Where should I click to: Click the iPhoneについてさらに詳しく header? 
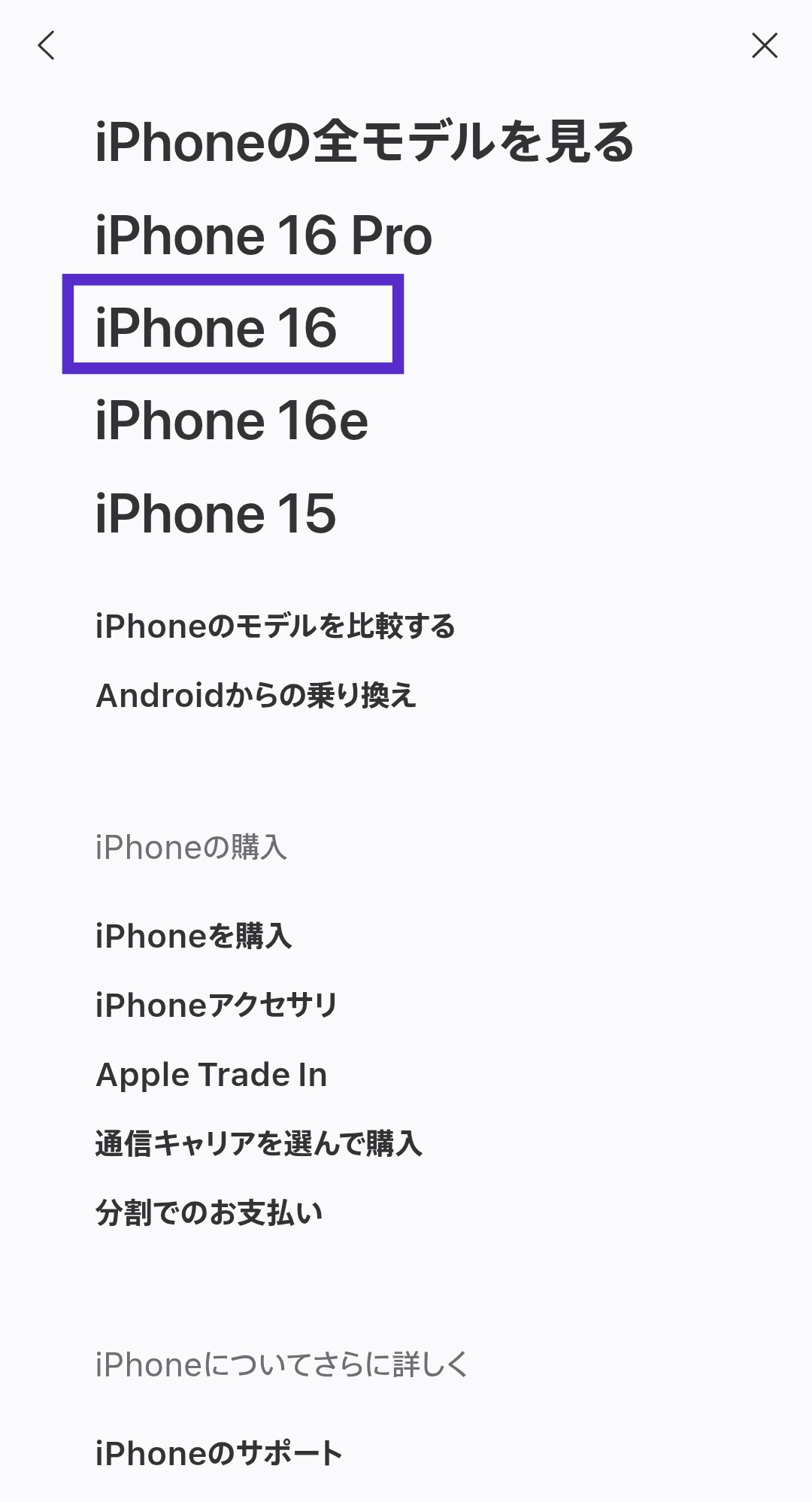coord(281,1365)
